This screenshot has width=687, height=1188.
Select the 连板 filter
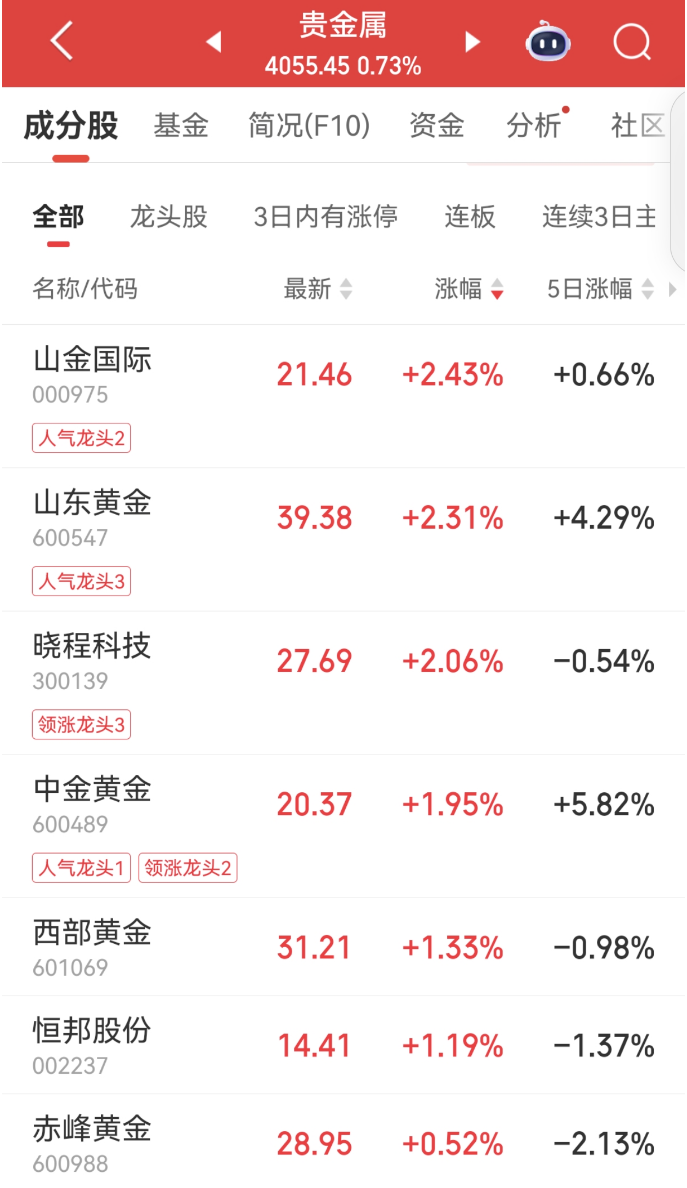pyautogui.click(x=470, y=216)
